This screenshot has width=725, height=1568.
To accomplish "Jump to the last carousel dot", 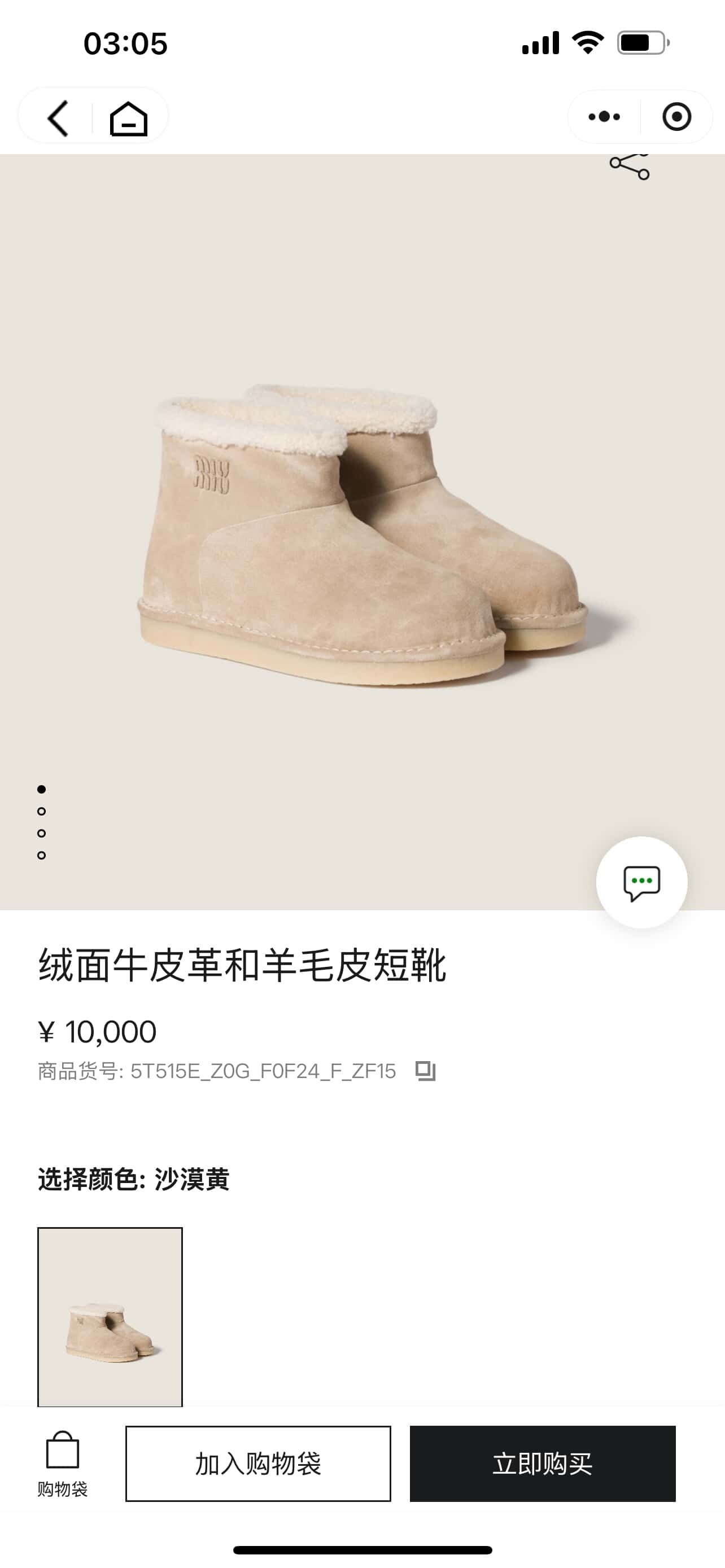I will [x=41, y=855].
